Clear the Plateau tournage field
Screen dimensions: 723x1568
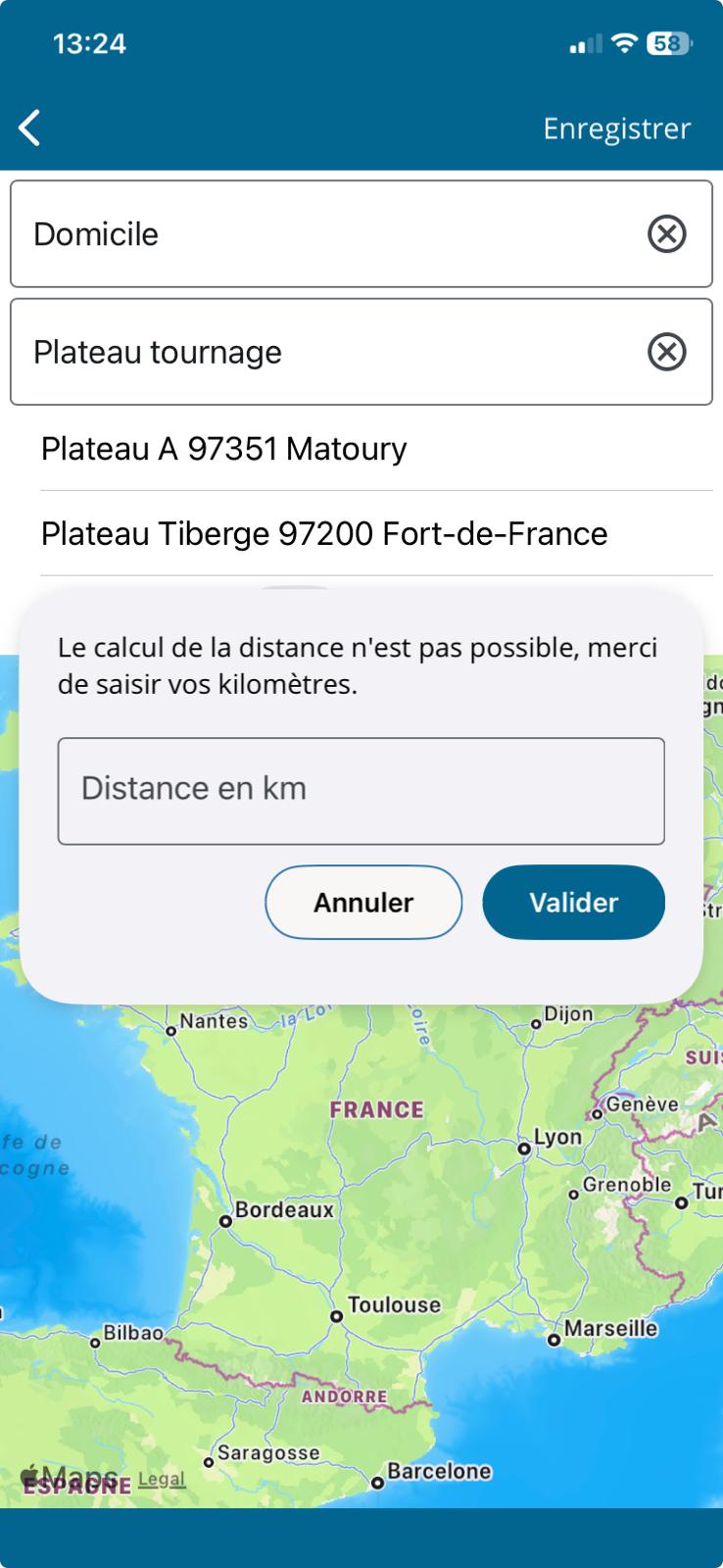point(666,352)
